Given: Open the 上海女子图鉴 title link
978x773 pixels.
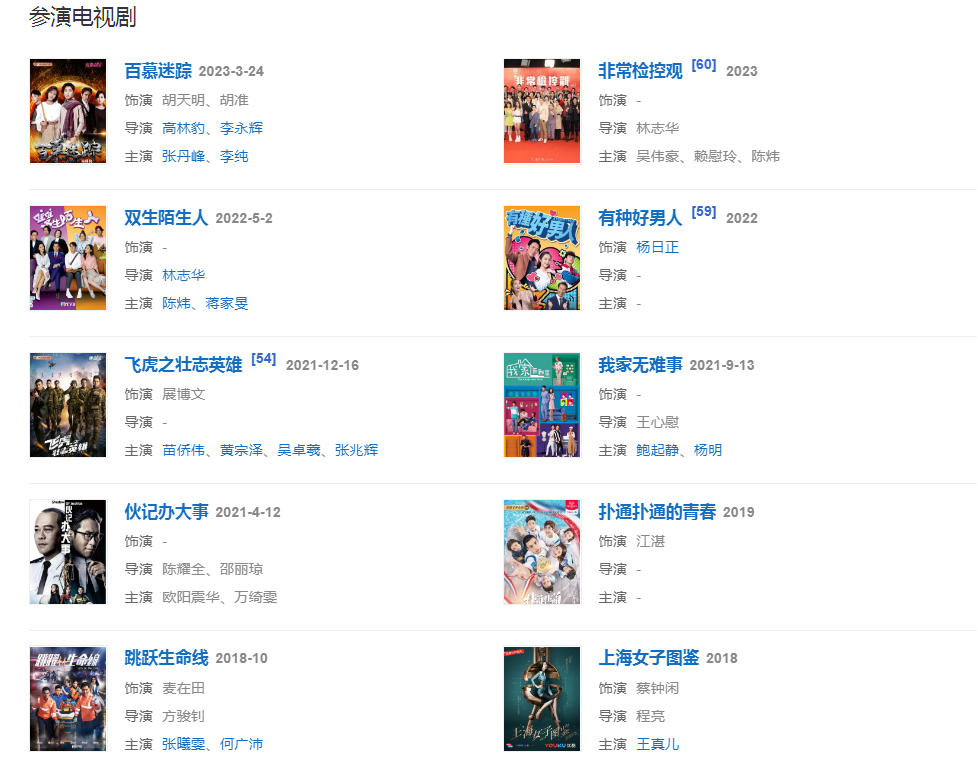Looking at the screenshot, I should click(x=648, y=658).
